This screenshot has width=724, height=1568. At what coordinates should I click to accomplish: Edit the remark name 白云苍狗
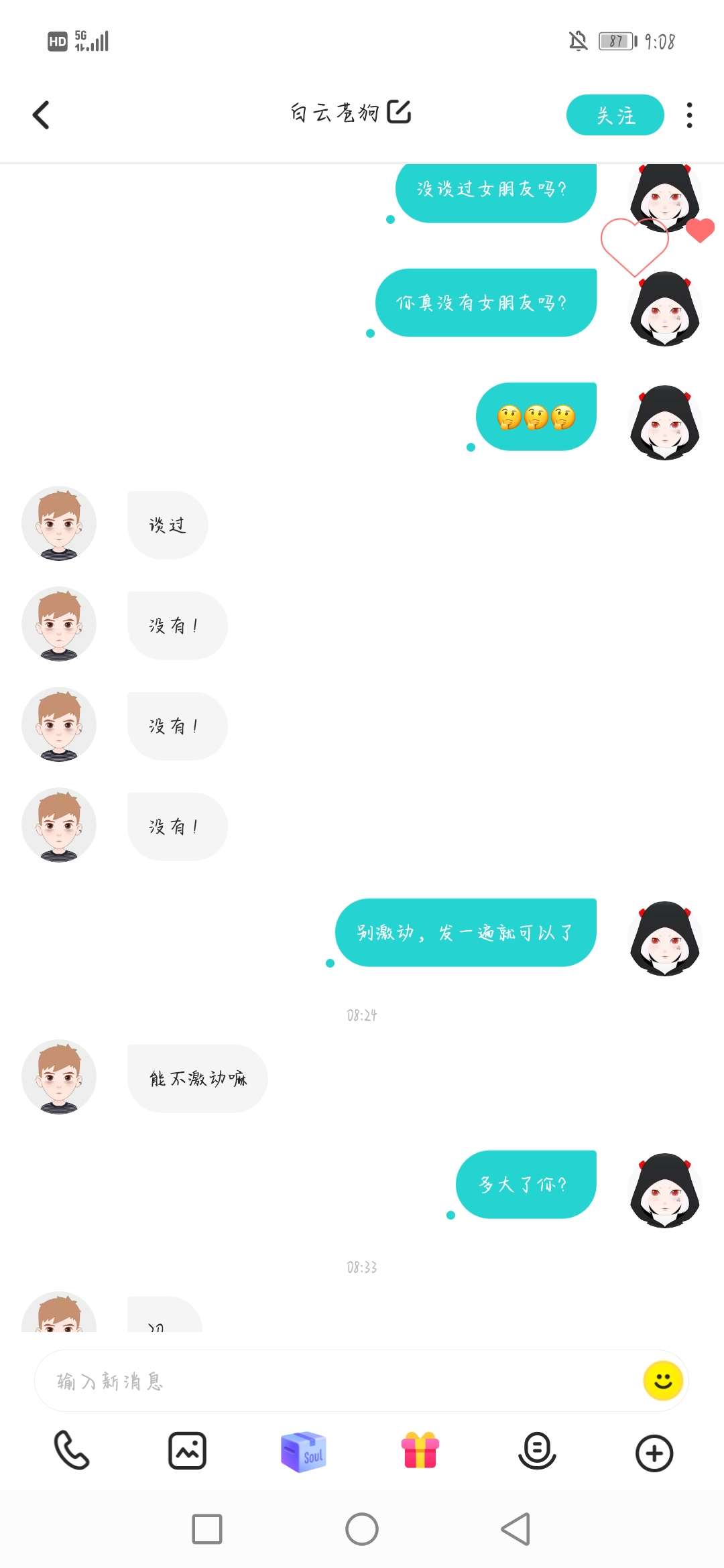(x=399, y=112)
